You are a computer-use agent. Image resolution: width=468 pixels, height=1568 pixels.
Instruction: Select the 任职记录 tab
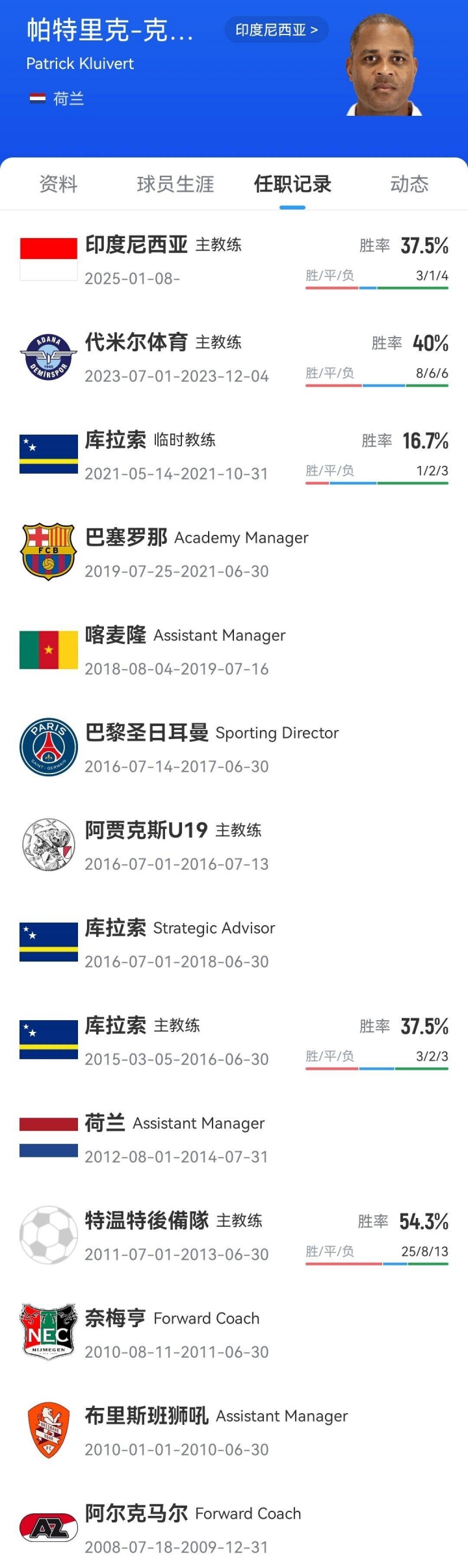coord(292,184)
